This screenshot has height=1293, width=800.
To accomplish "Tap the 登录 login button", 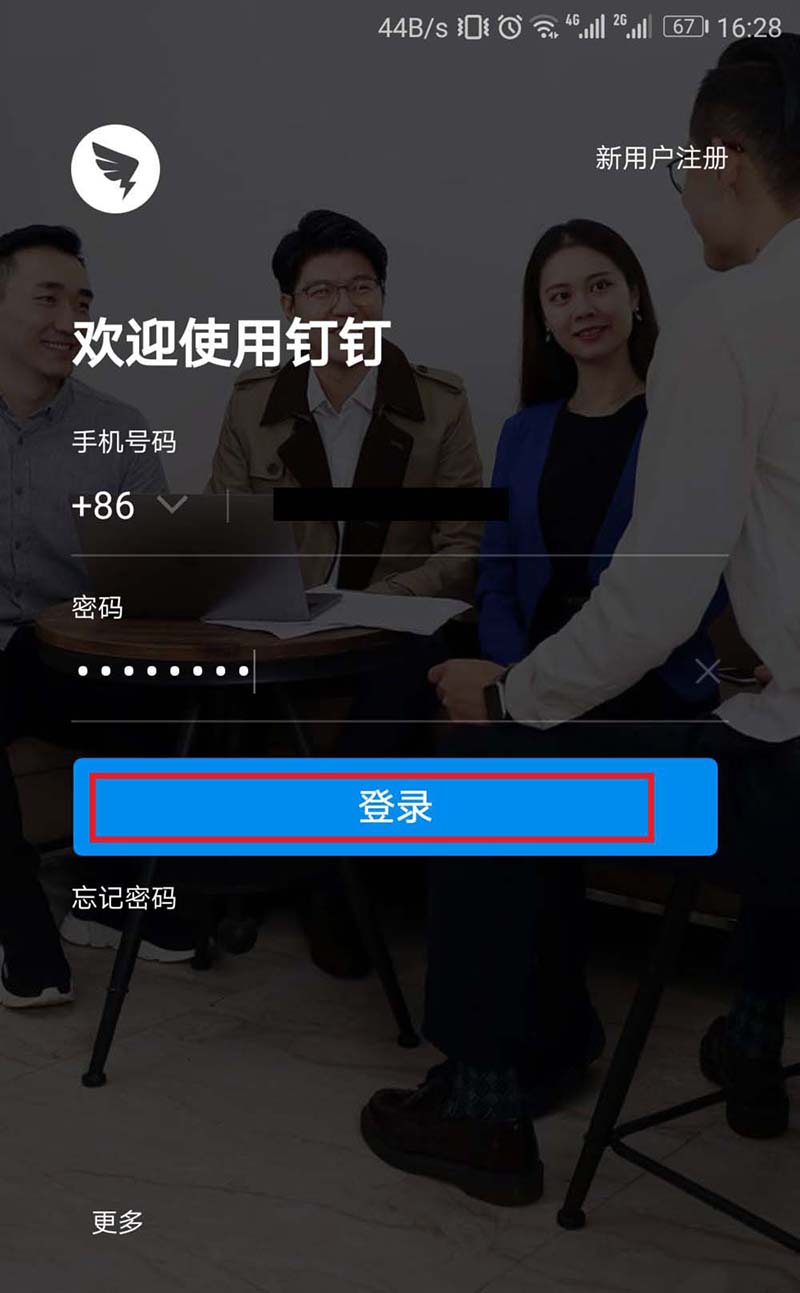I will [x=395, y=807].
